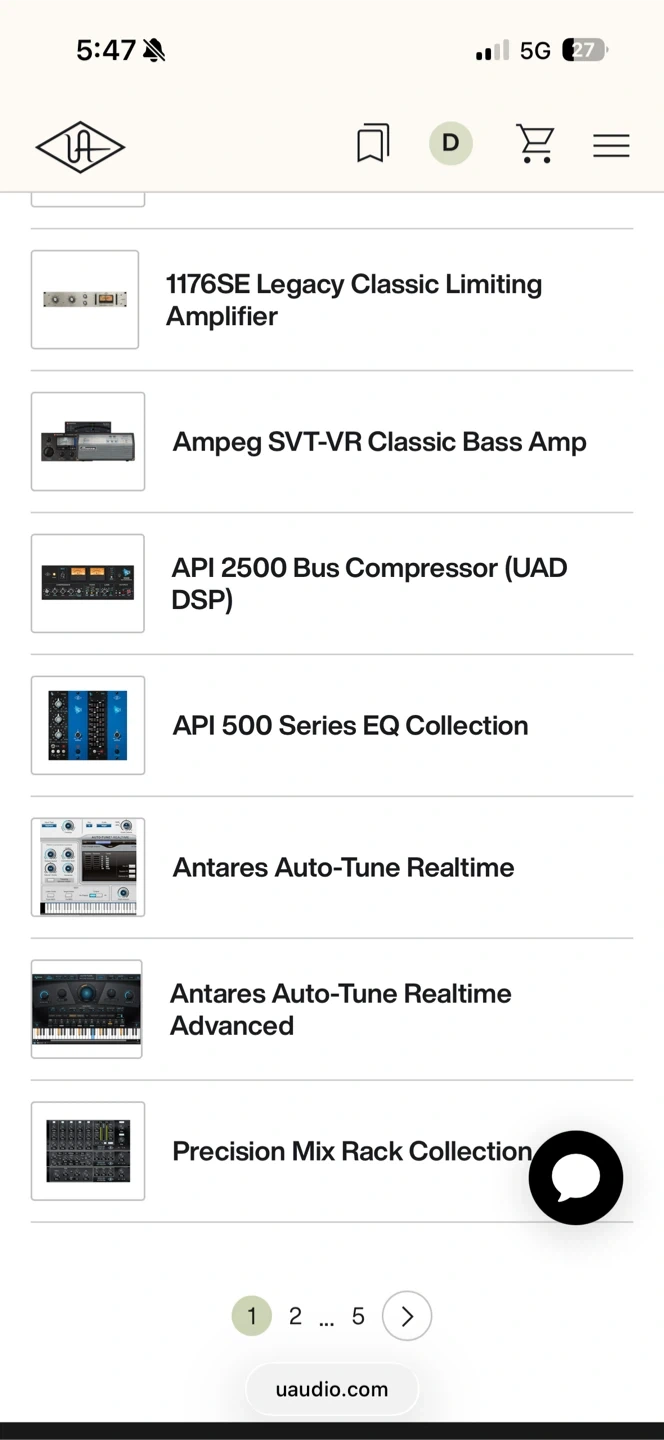
Task: Start a live chat
Action: point(576,1178)
